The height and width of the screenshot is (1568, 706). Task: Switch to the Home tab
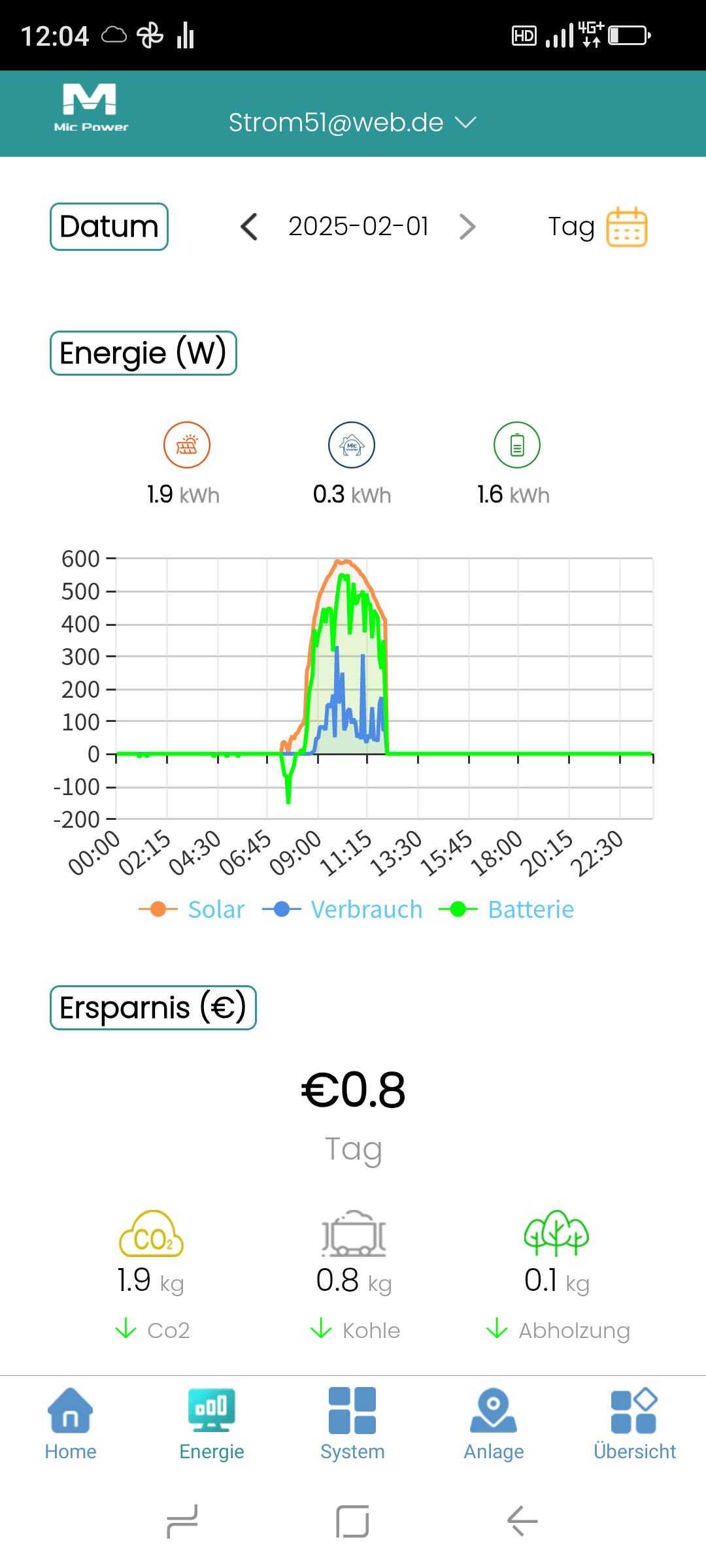tap(71, 1424)
